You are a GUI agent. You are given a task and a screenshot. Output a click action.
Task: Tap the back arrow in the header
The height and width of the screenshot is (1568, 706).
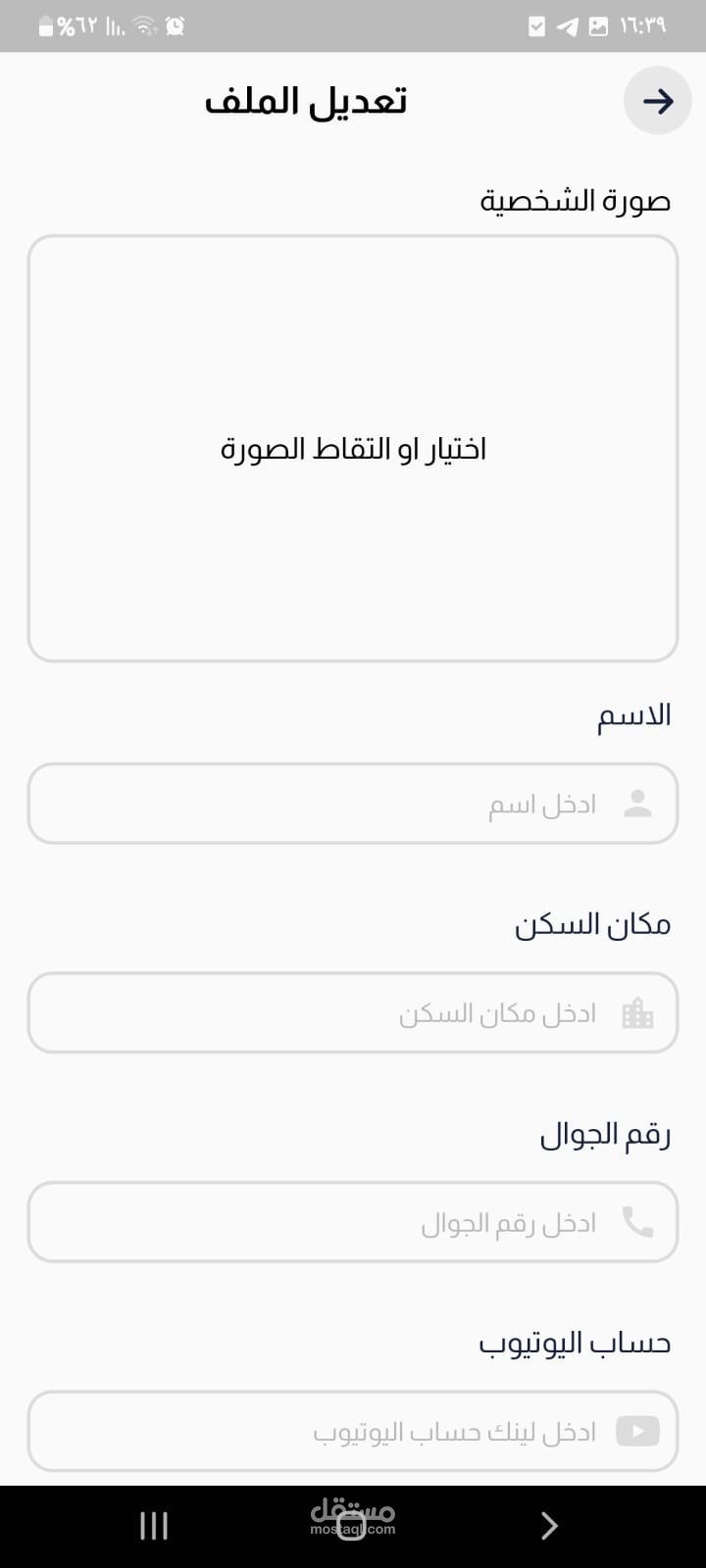click(x=658, y=100)
